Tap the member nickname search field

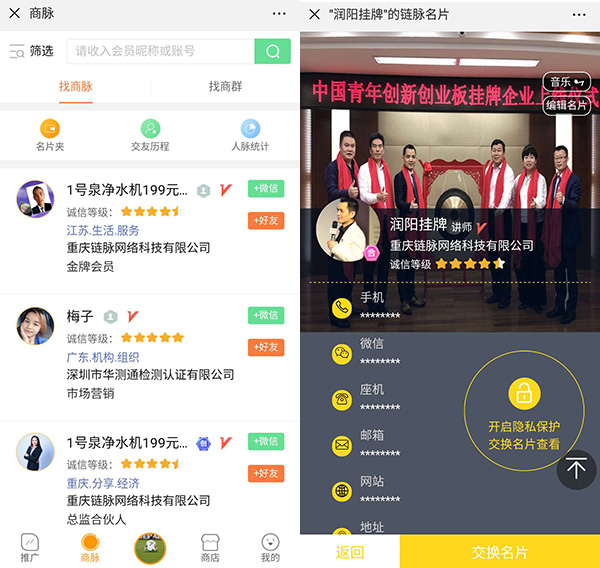160,51
